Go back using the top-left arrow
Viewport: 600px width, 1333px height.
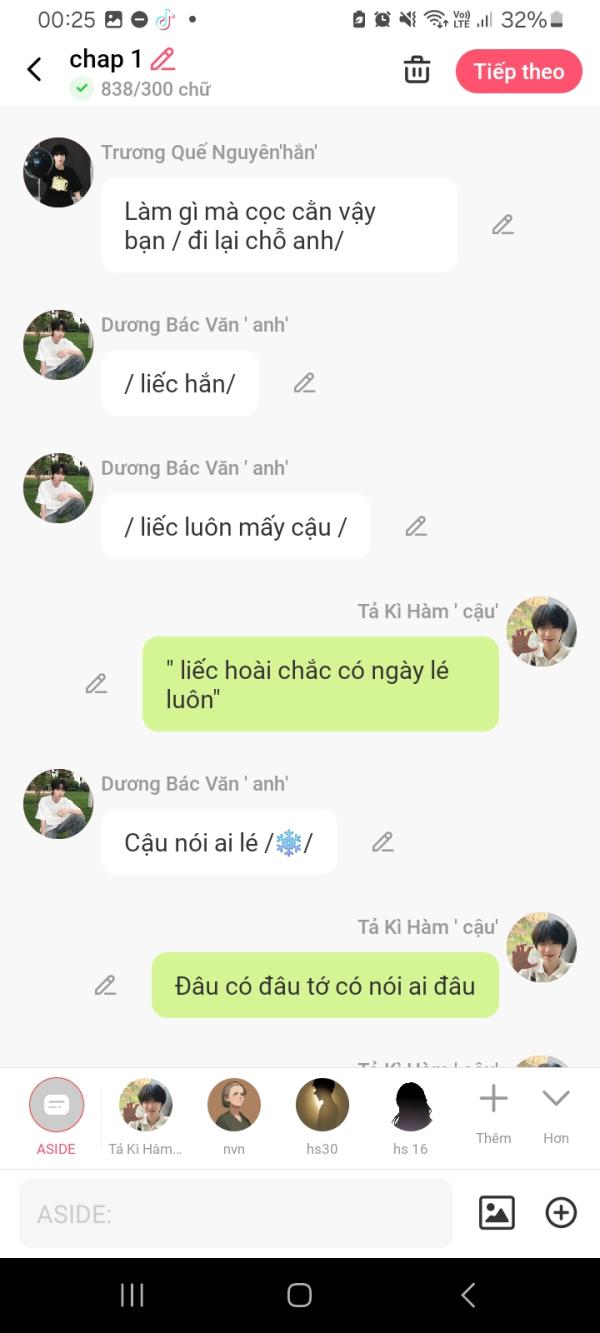(x=34, y=70)
